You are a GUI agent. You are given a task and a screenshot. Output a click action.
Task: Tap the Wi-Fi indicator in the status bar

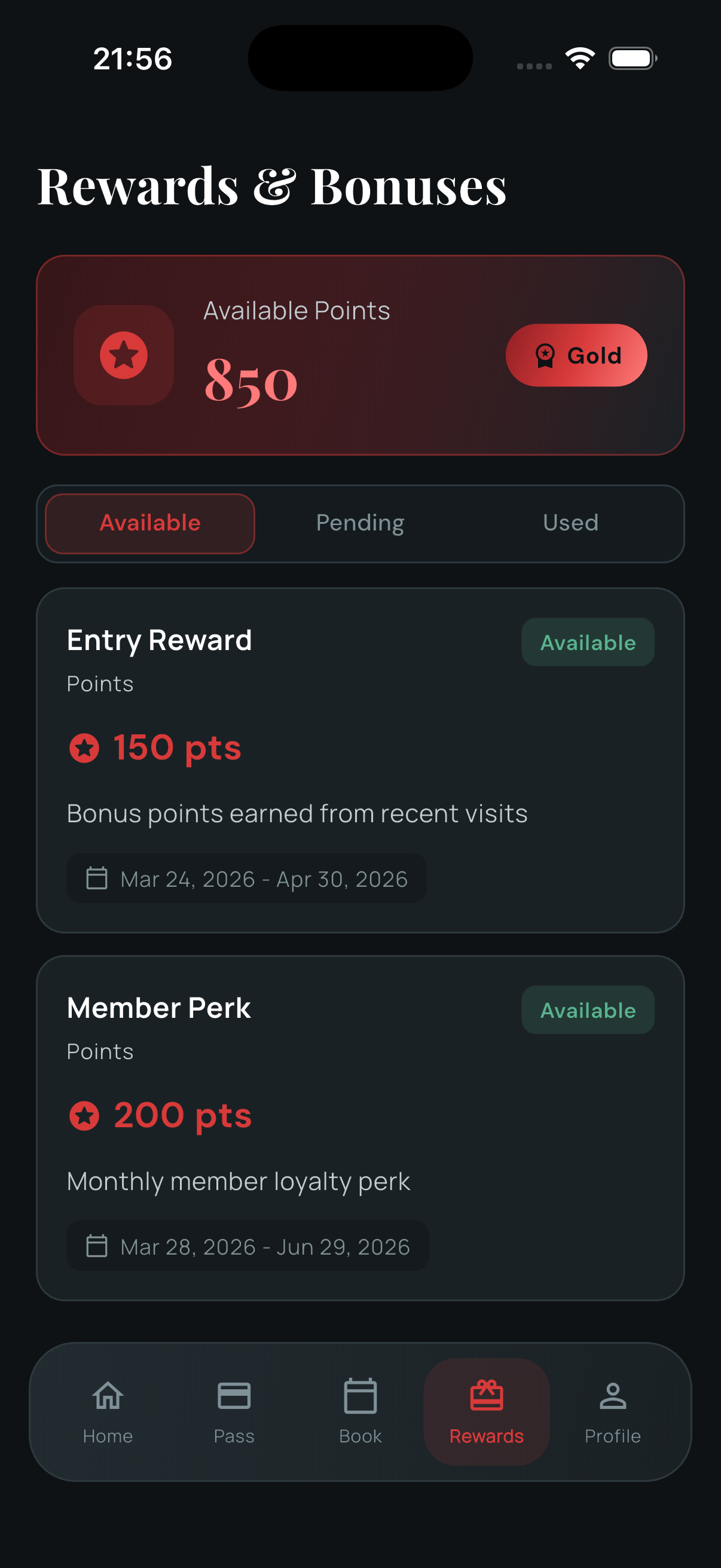(579, 57)
